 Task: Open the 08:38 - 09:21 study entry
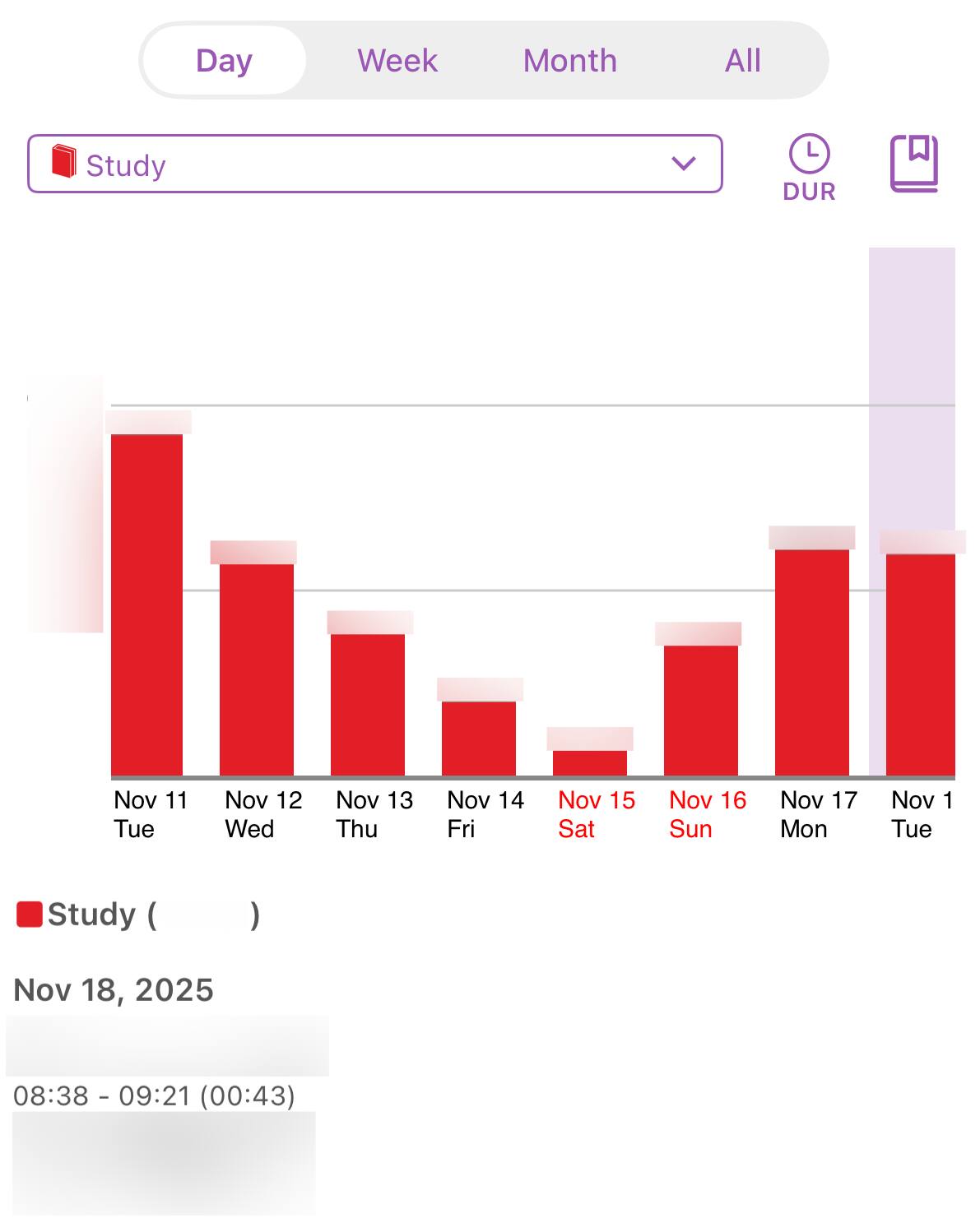coord(154,1095)
